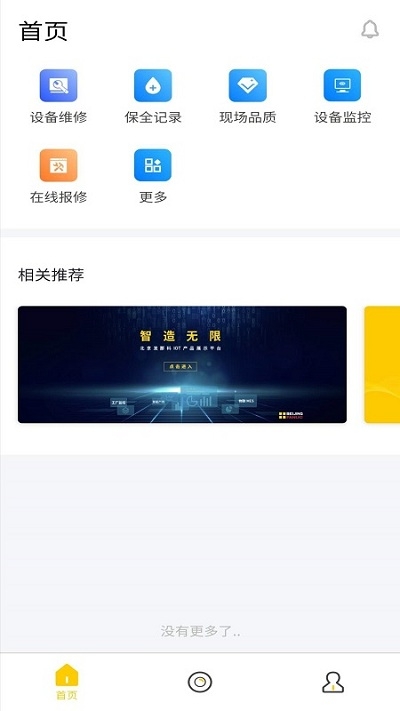Open 设备监控 equipment monitoring
Image resolution: width=400 pixels, height=711 pixels.
pos(342,97)
